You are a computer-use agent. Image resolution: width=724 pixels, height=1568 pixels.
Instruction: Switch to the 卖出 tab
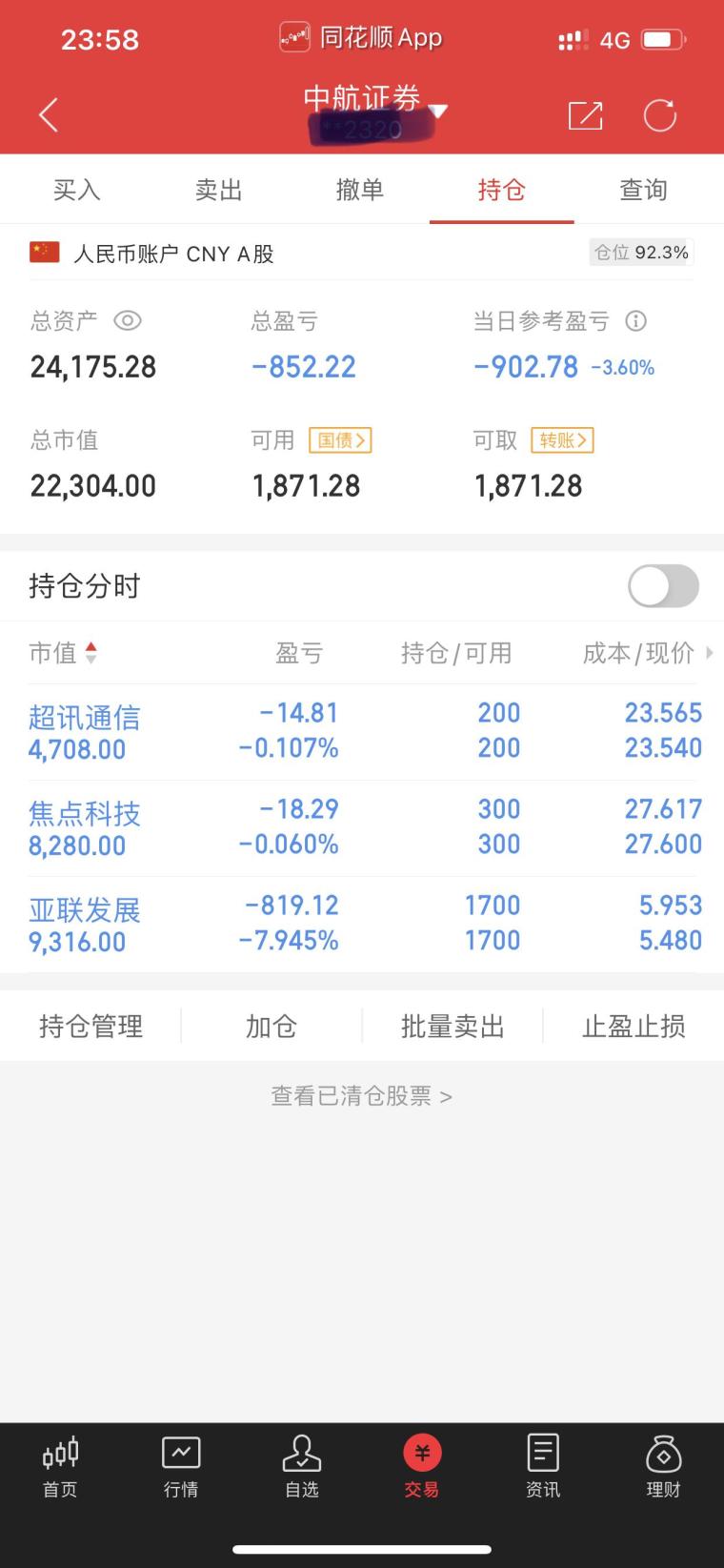pos(218,190)
